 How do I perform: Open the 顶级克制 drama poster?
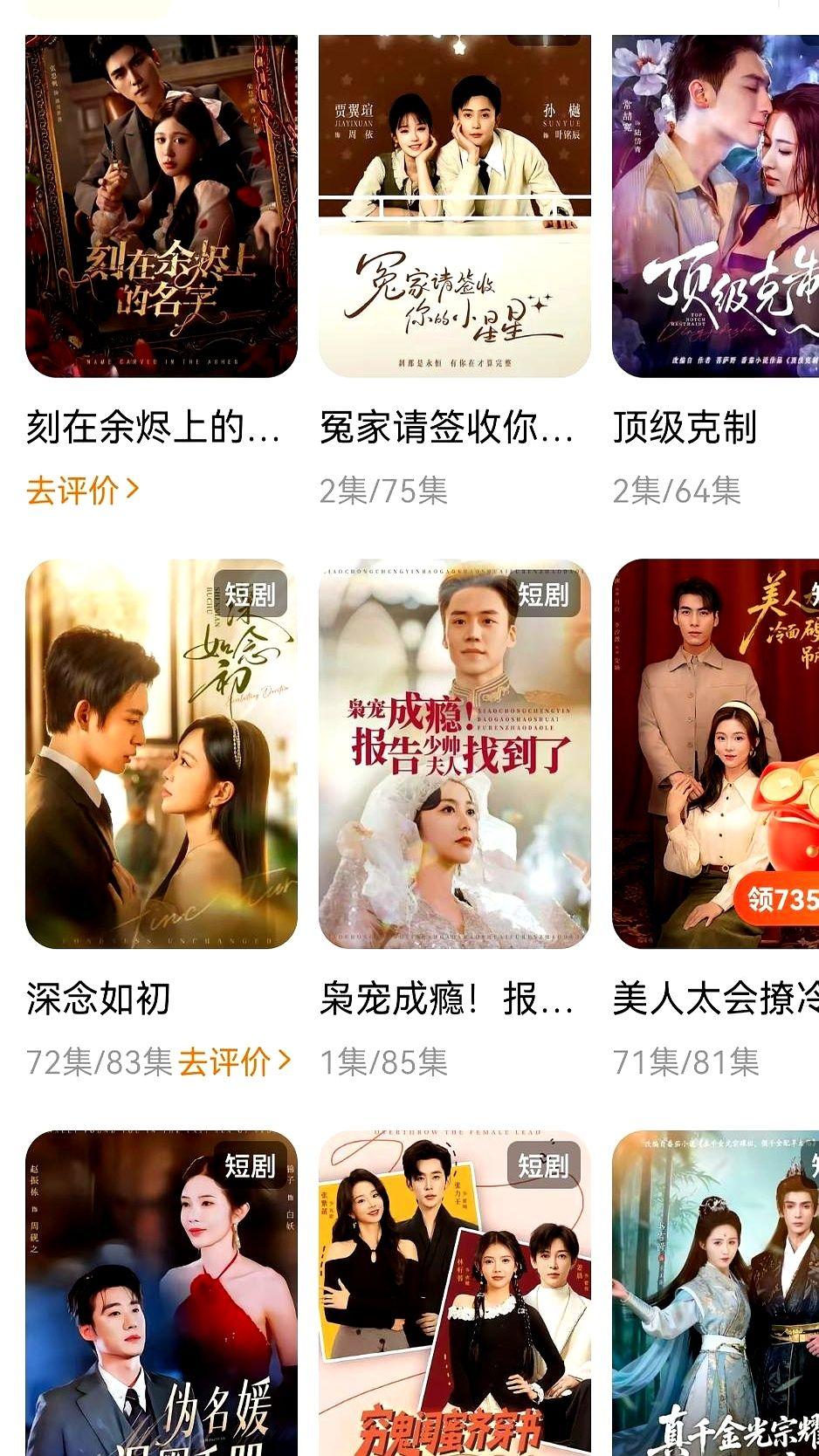[x=715, y=206]
